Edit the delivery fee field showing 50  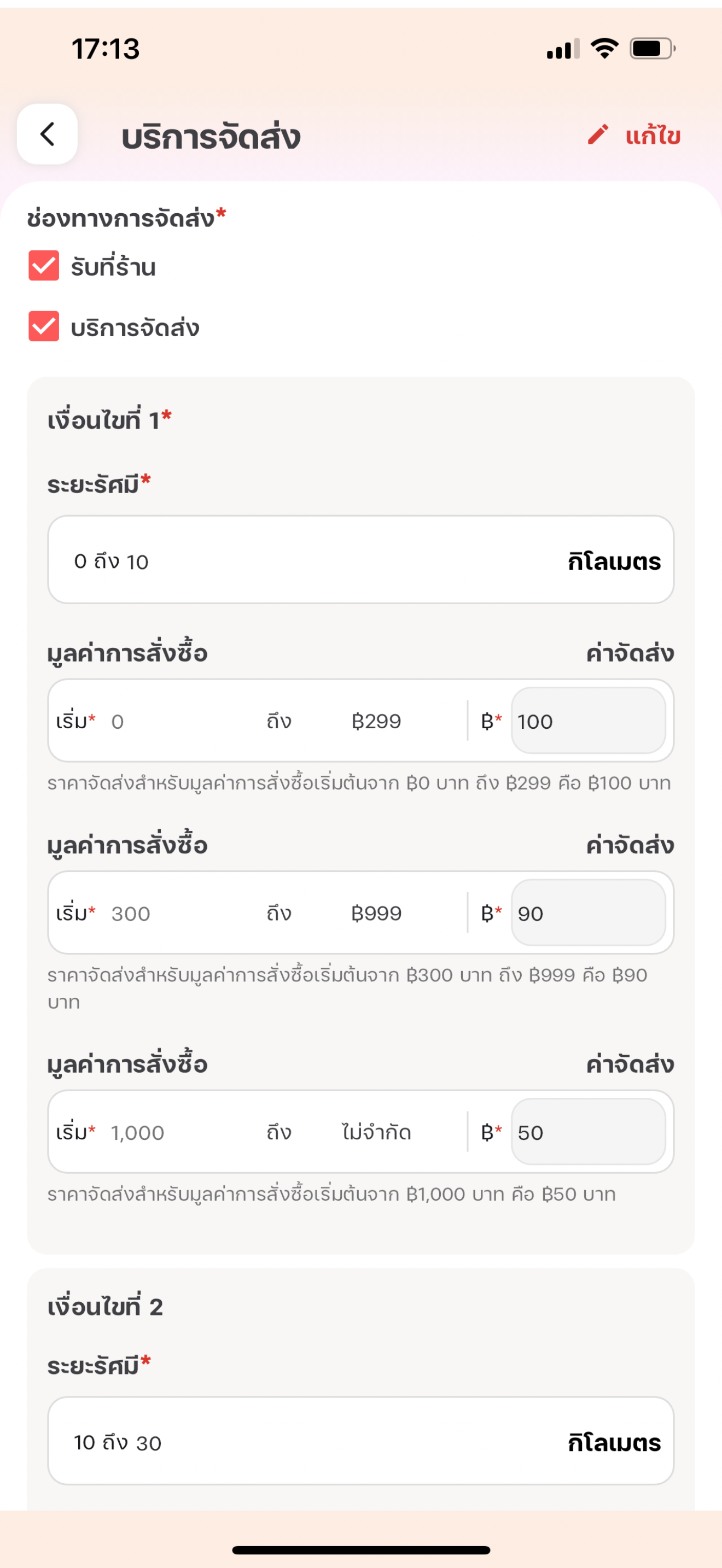coord(588,1132)
